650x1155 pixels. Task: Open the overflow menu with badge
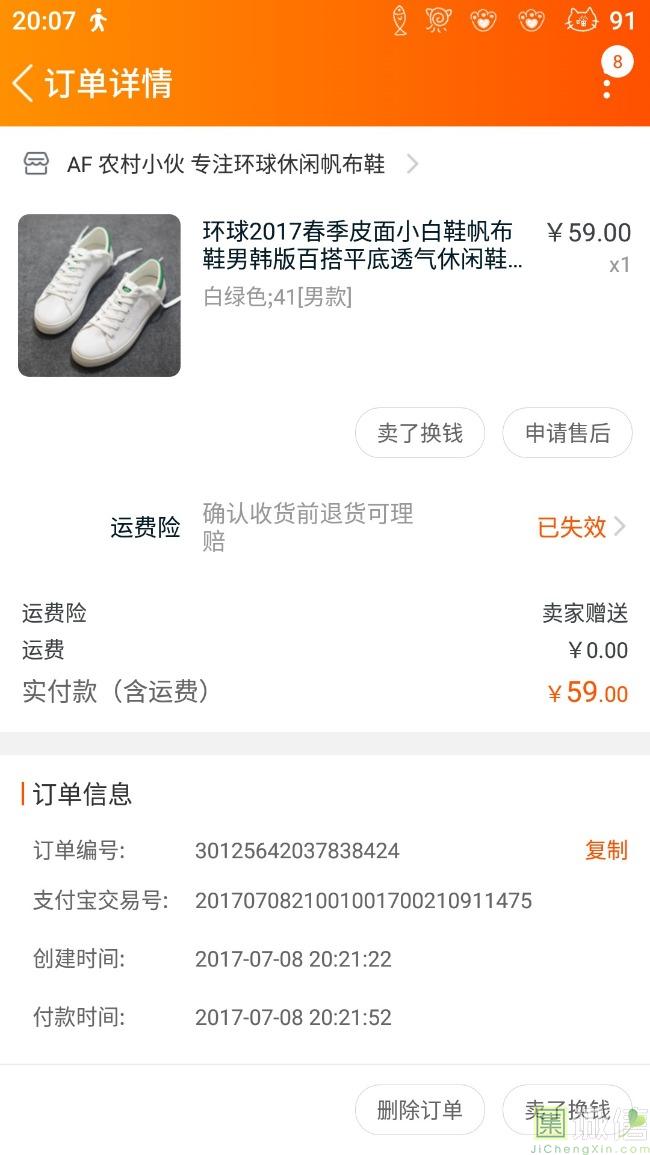click(x=608, y=83)
